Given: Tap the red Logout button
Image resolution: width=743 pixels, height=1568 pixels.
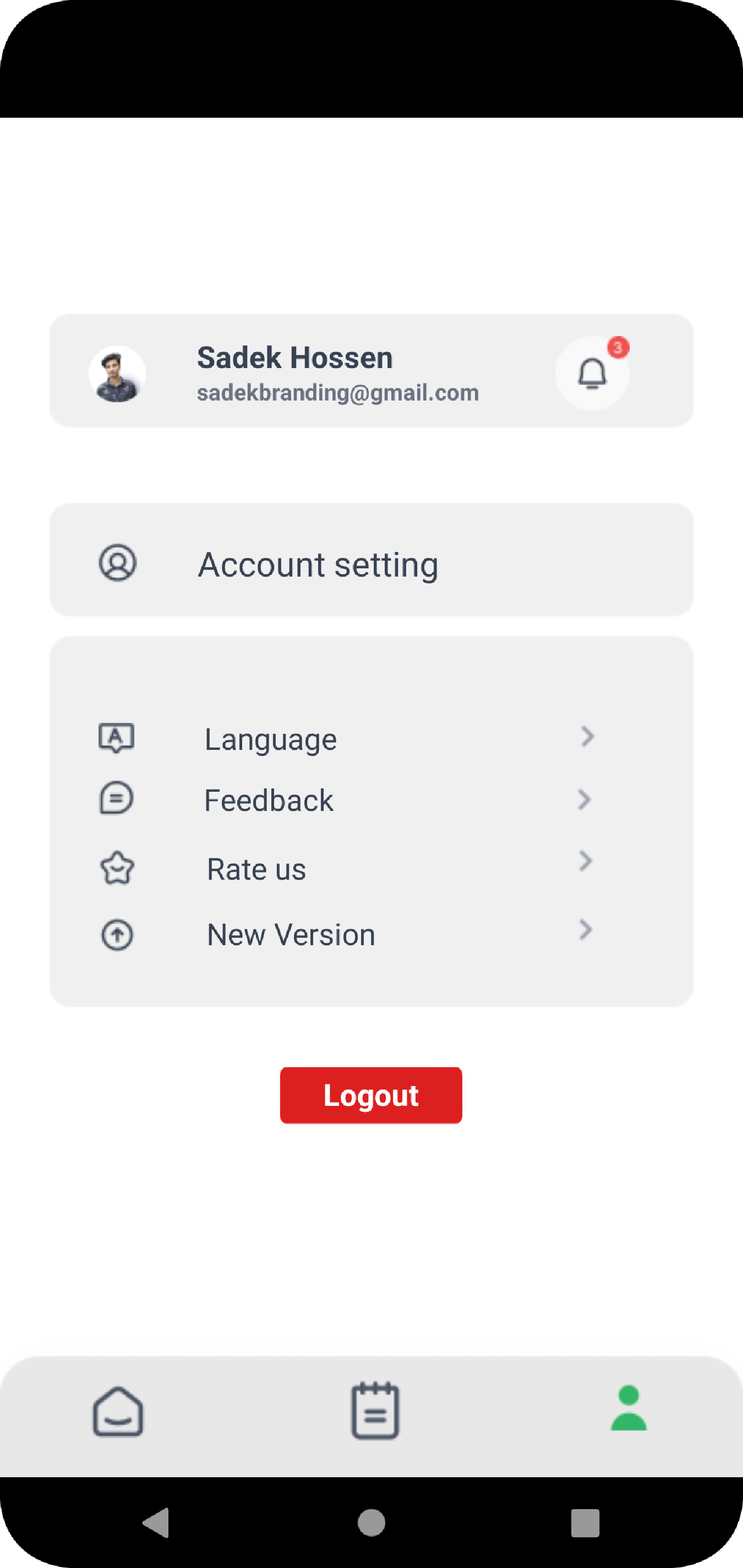Looking at the screenshot, I should click(x=371, y=1095).
